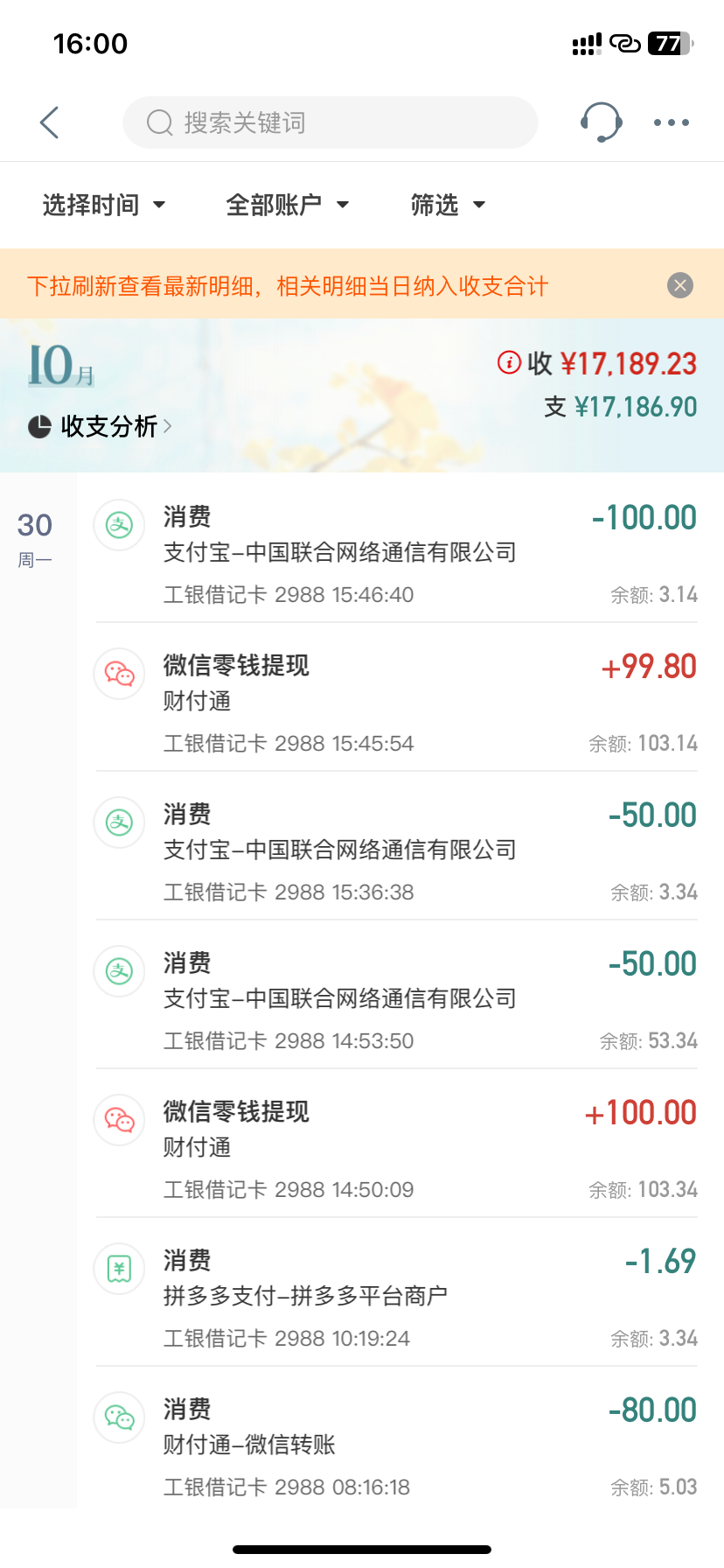Viewport: 724px width, 1568px height.
Task: Dismiss the orange refresh notice banner
Action: point(679,285)
